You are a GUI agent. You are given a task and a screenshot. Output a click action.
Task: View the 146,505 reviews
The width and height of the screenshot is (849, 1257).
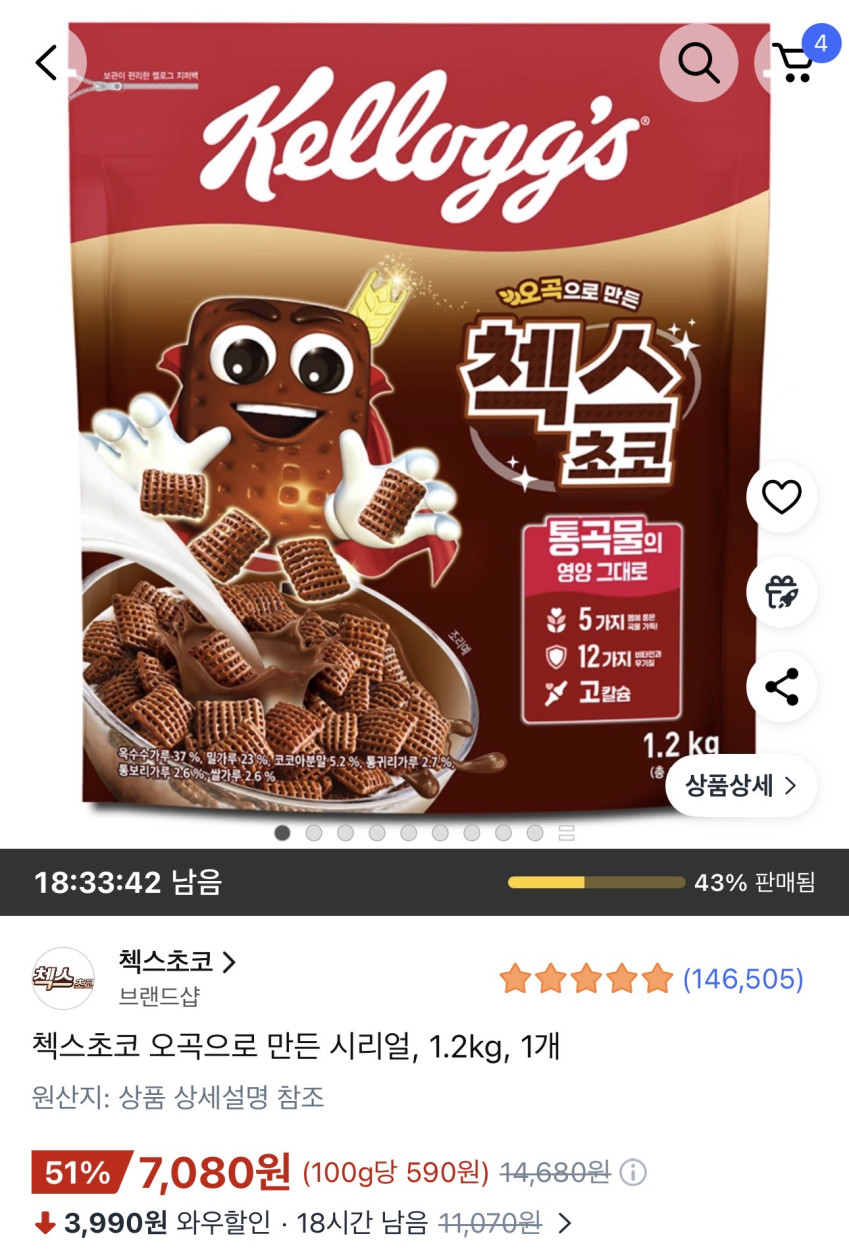[x=742, y=979]
